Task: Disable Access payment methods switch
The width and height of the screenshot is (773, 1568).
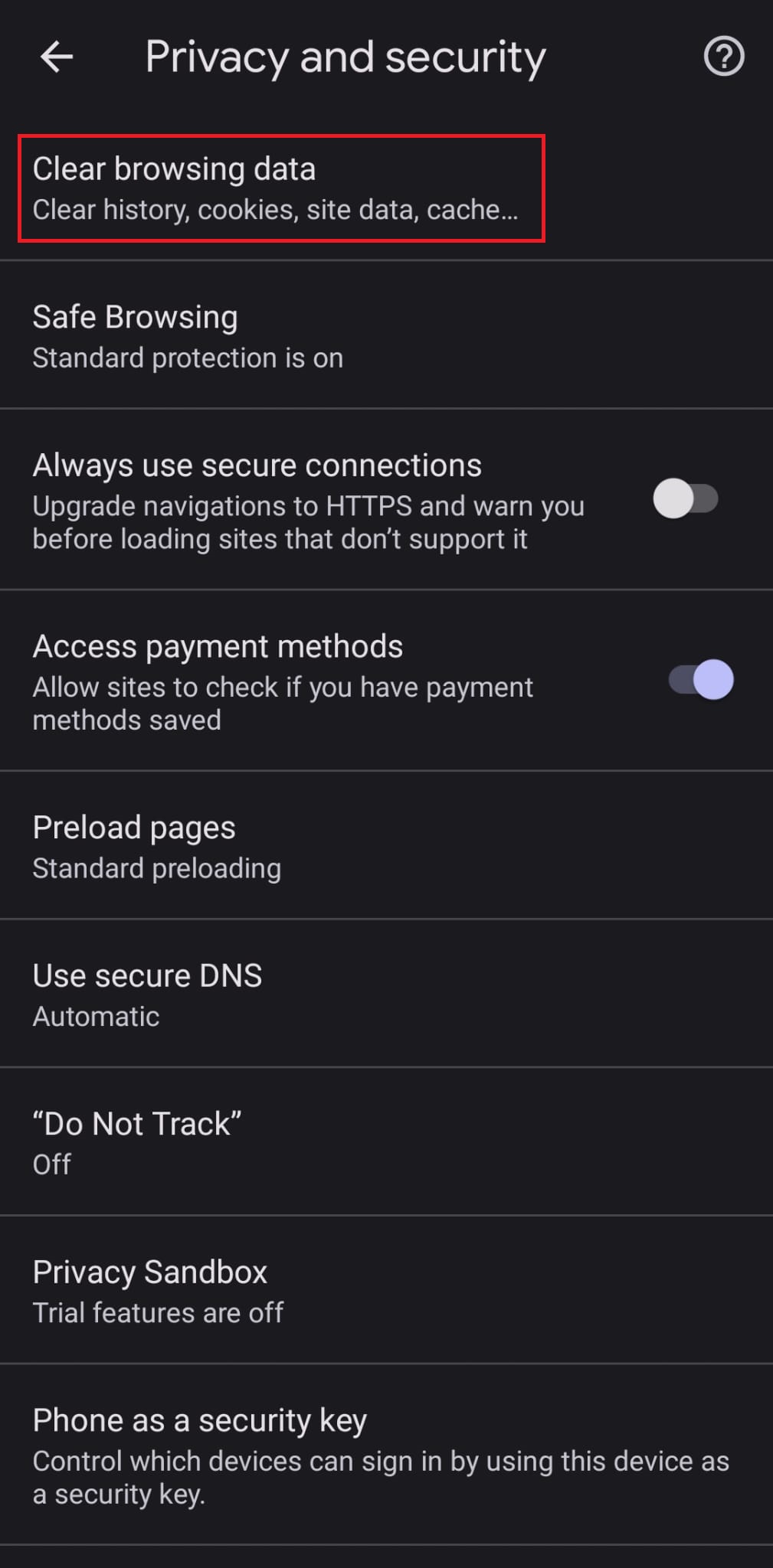Action: tap(700, 680)
